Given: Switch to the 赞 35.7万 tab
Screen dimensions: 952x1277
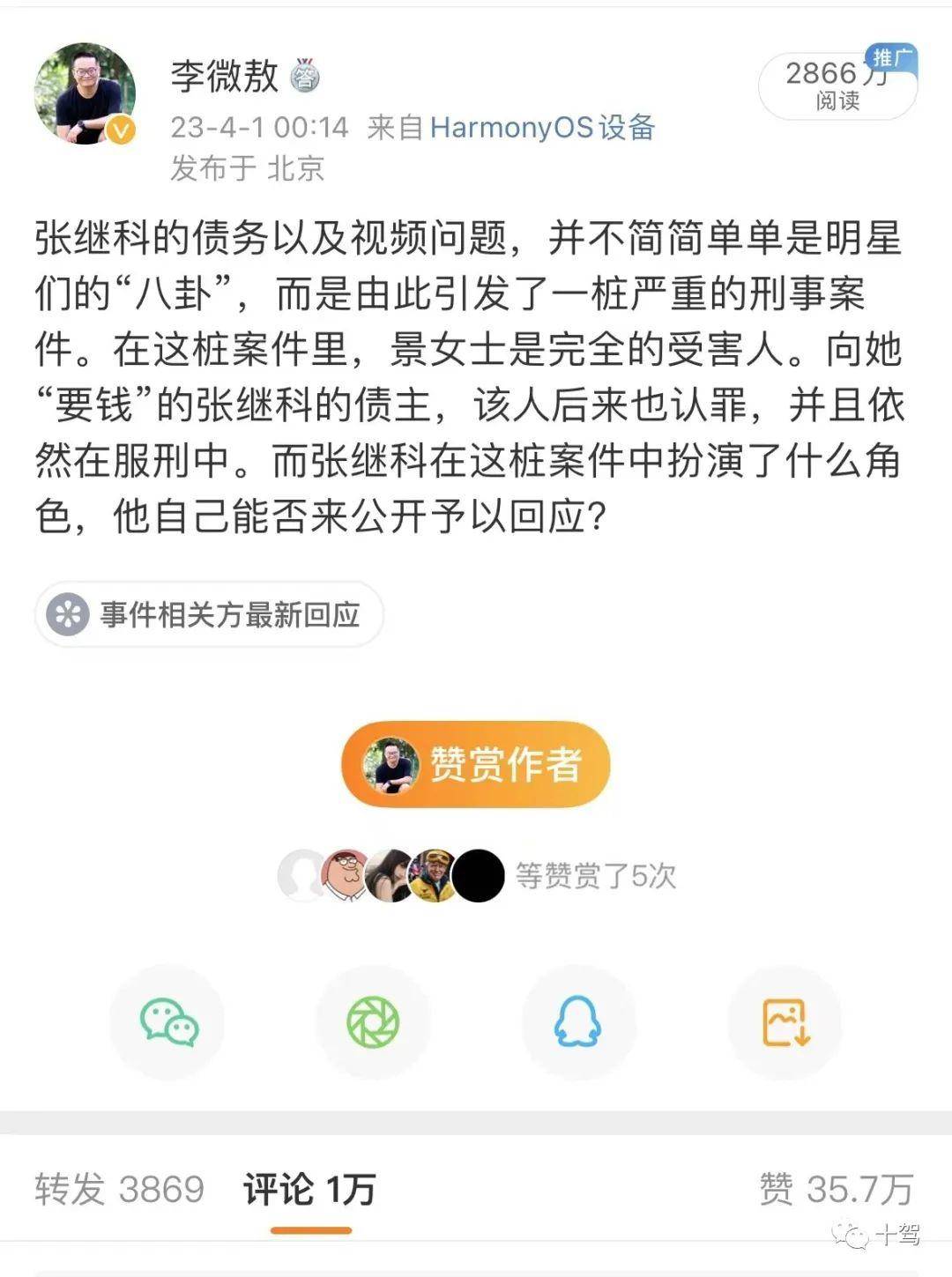Looking at the screenshot, I should (x=836, y=1189).
